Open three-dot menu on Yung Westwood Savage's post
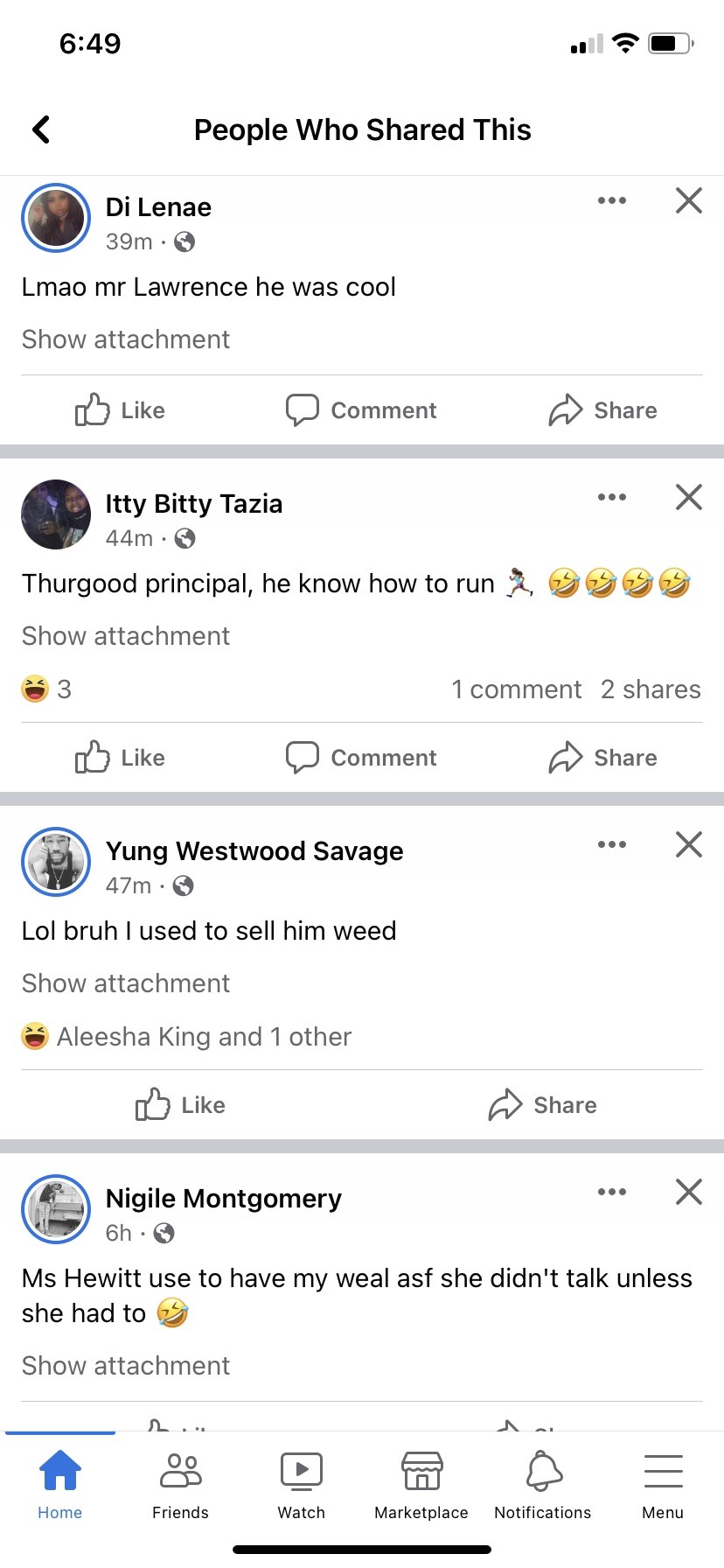 tap(611, 844)
